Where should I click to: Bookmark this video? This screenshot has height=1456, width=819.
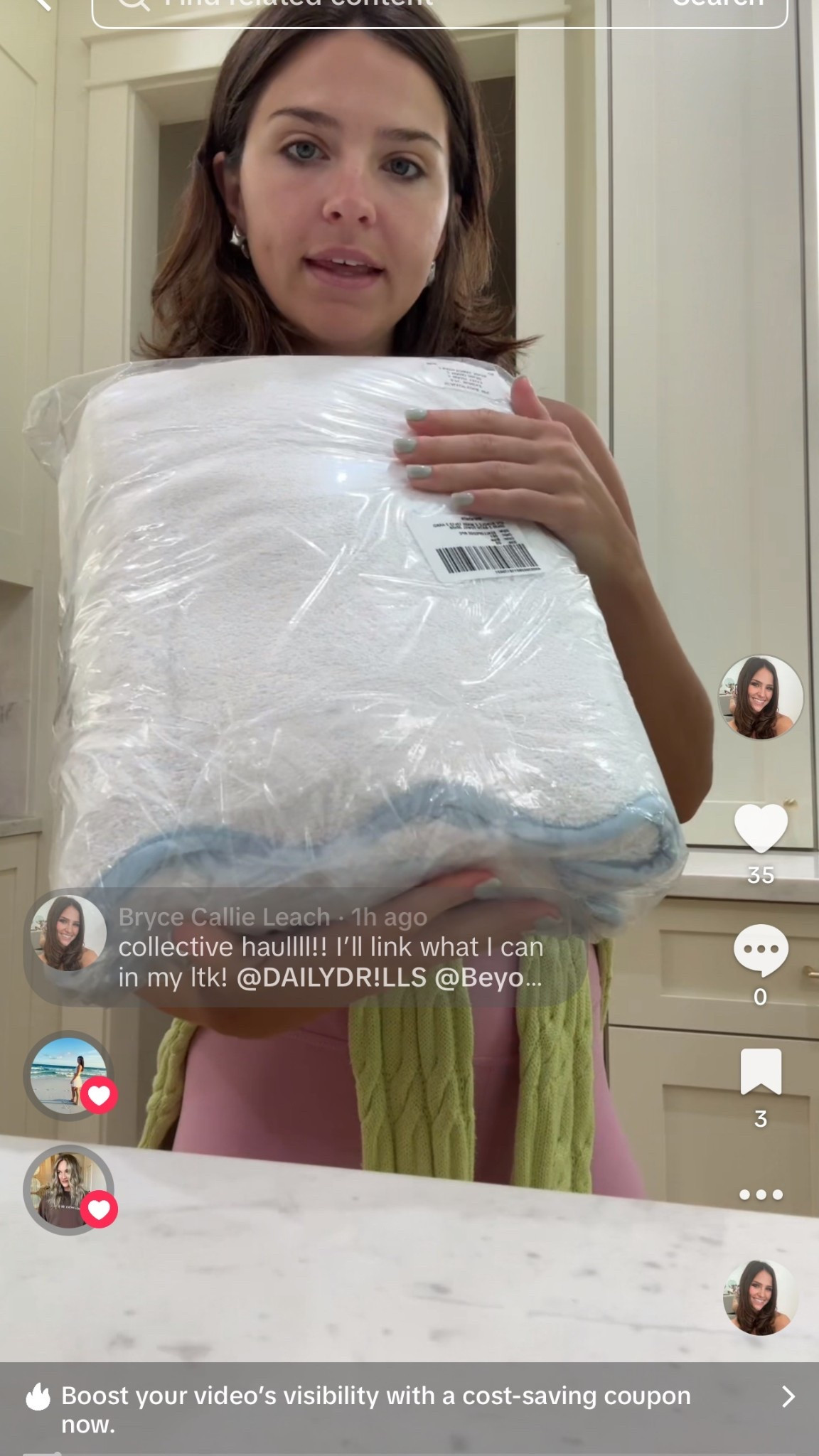761,1071
